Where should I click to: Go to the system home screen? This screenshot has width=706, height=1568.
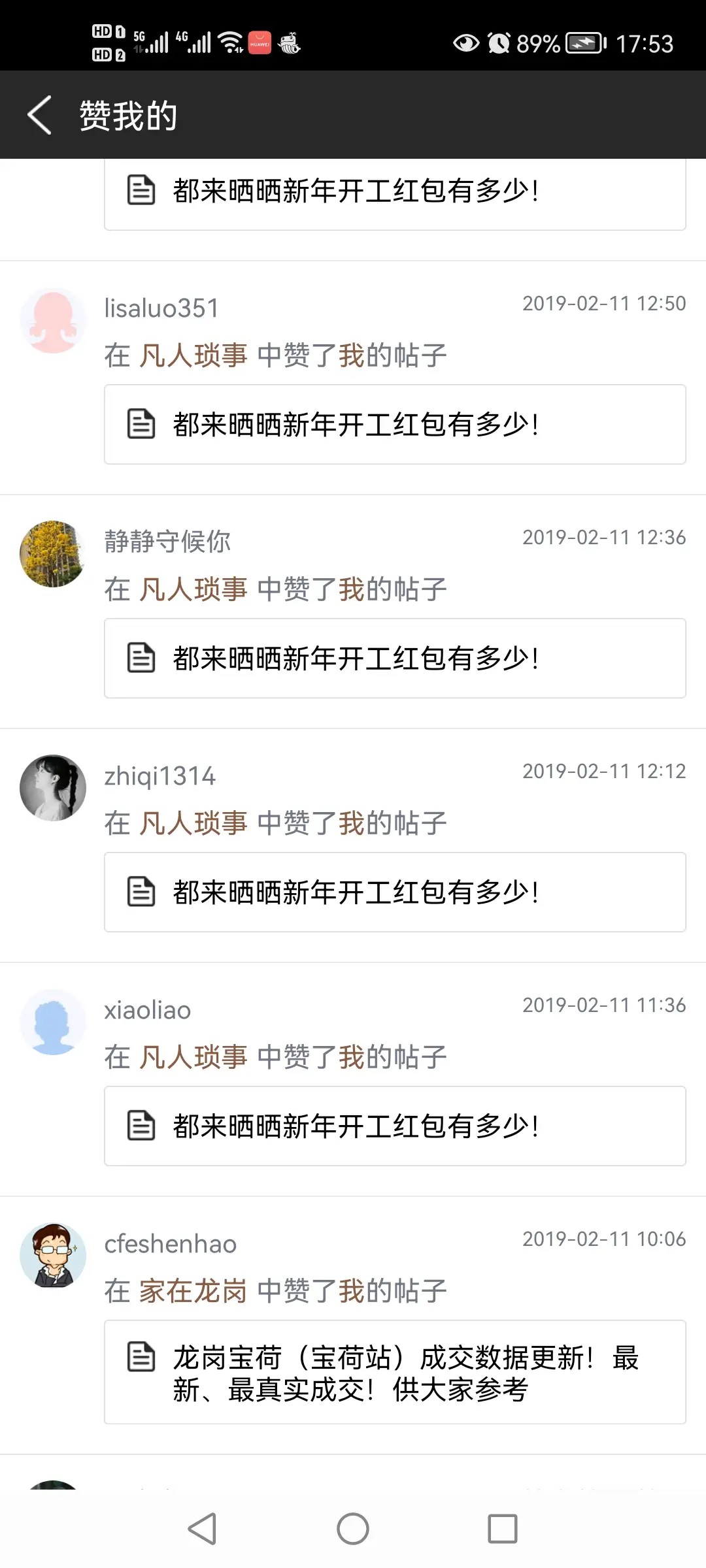[353, 1529]
